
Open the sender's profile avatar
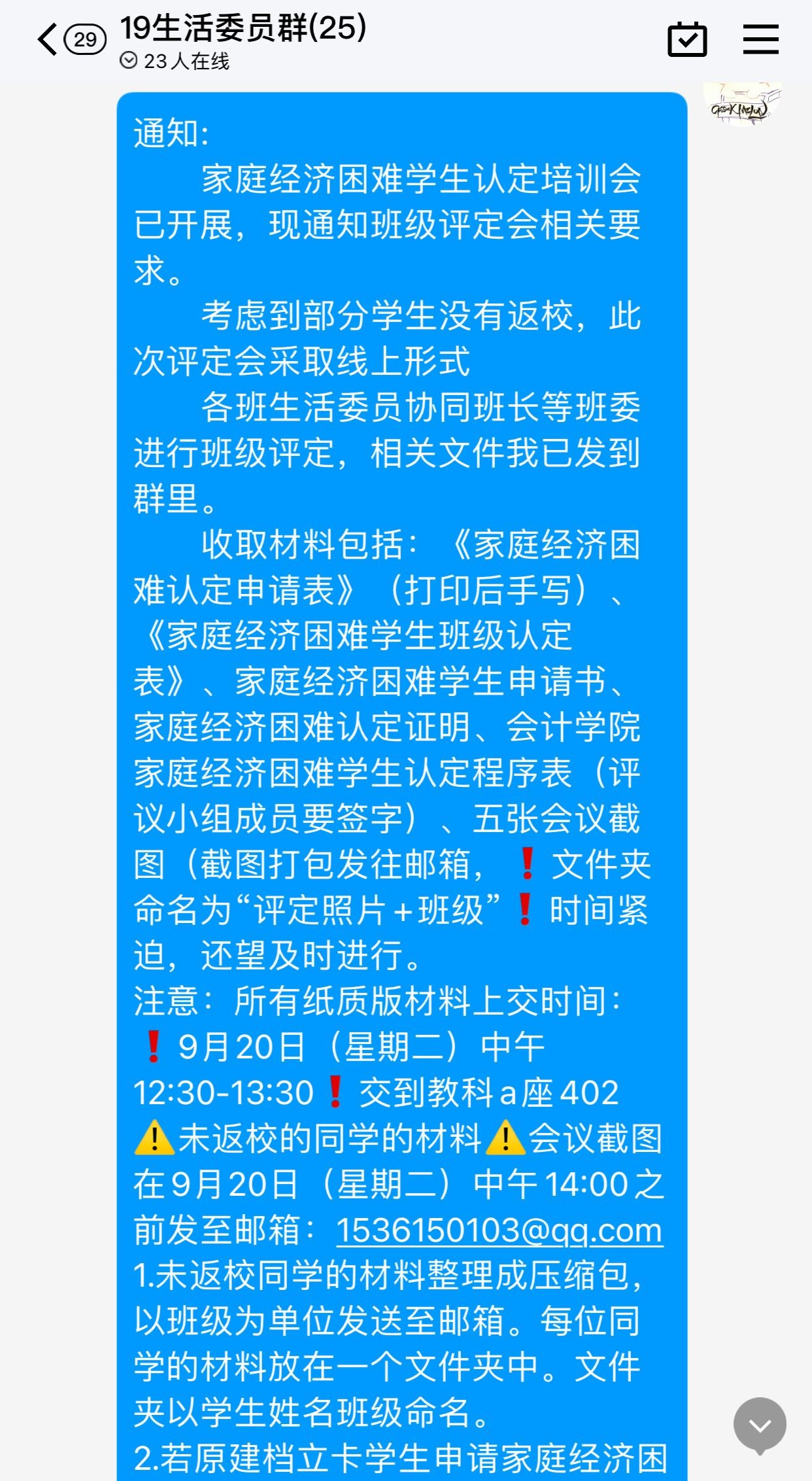click(742, 103)
